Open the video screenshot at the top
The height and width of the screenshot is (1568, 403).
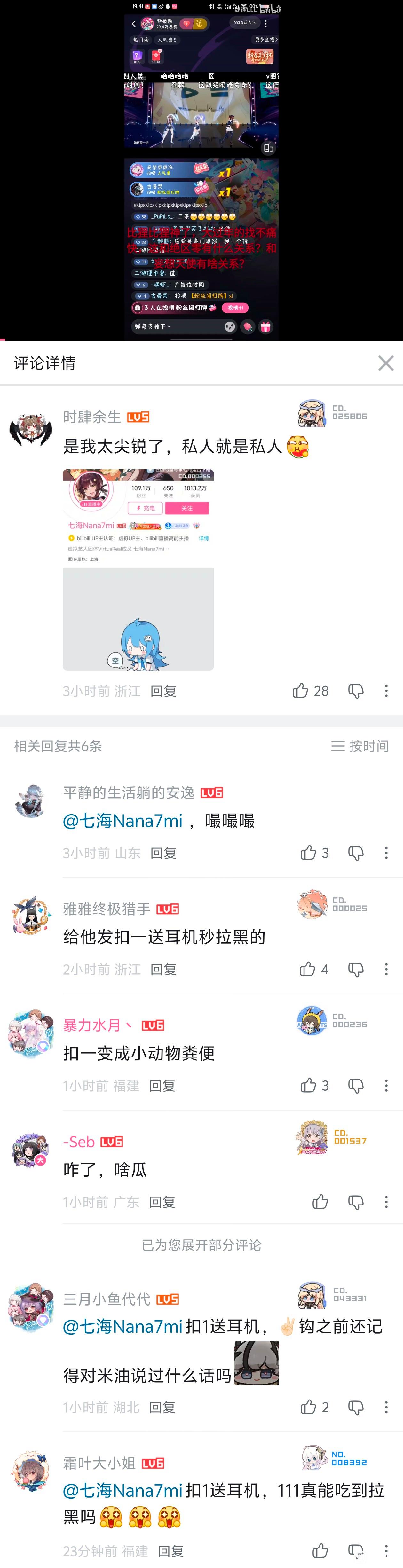[x=201, y=170]
